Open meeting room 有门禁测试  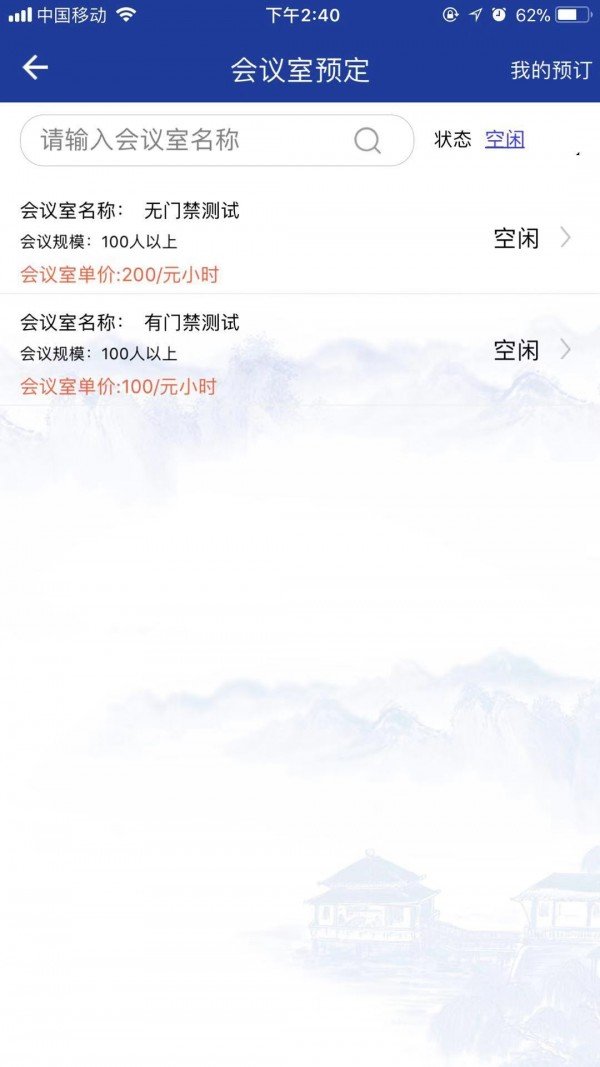click(x=300, y=350)
